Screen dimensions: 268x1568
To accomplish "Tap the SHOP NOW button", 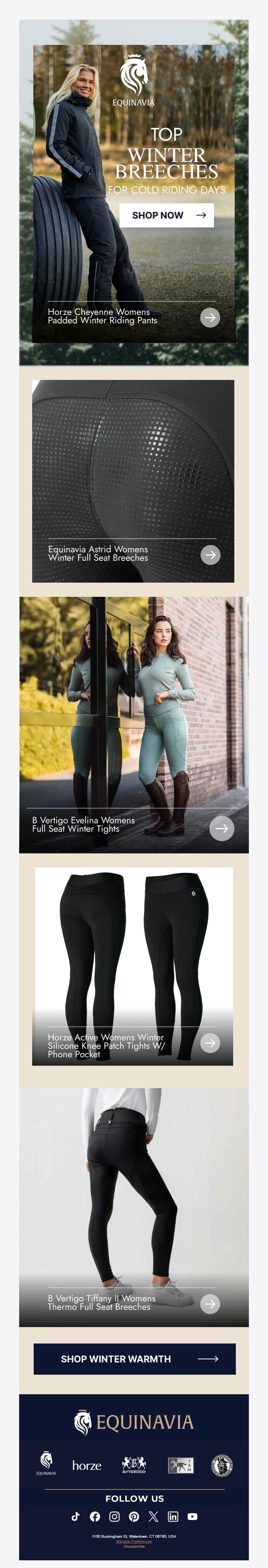I will 167,216.
